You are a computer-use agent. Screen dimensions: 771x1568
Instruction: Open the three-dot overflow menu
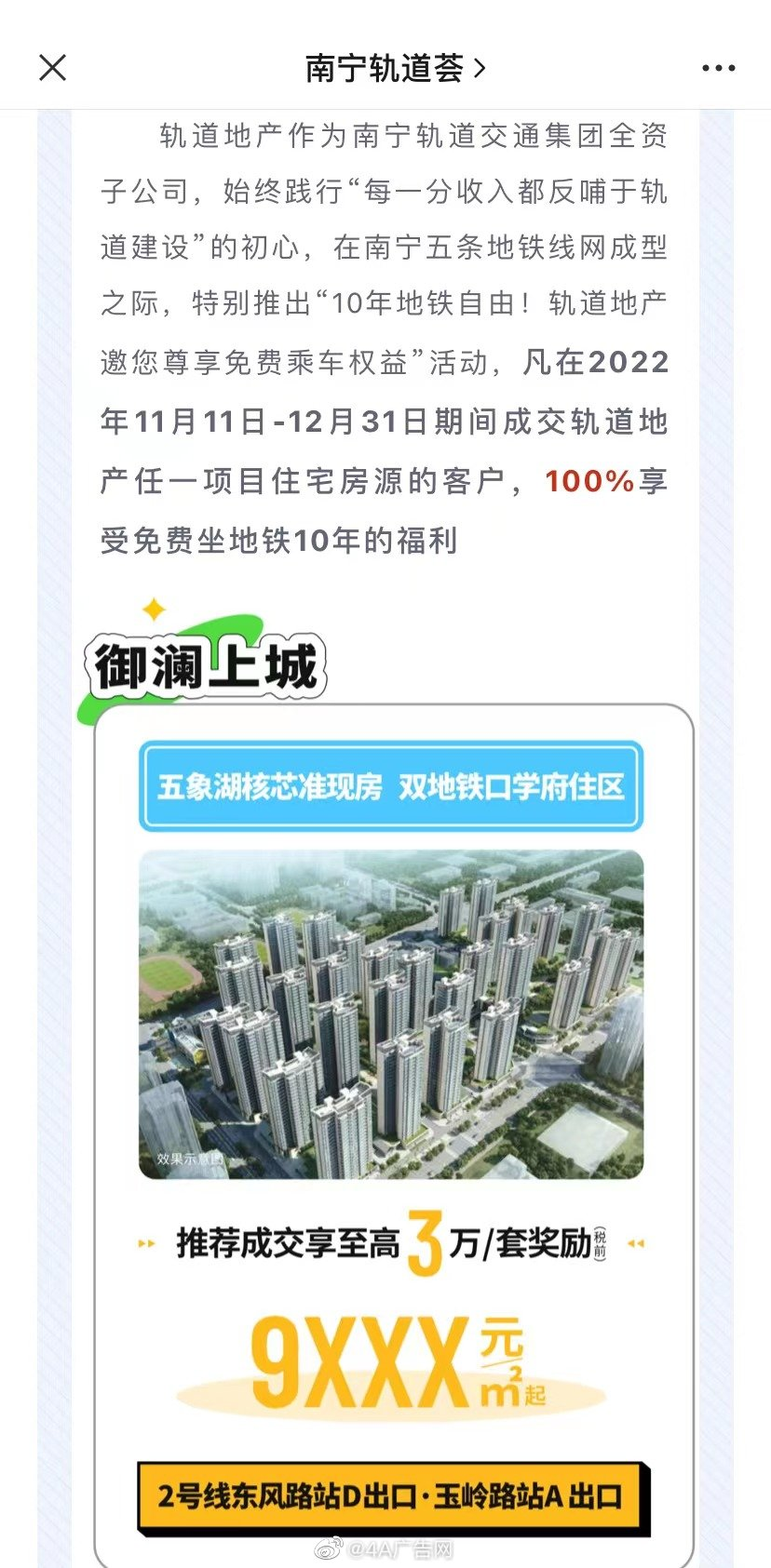718,68
